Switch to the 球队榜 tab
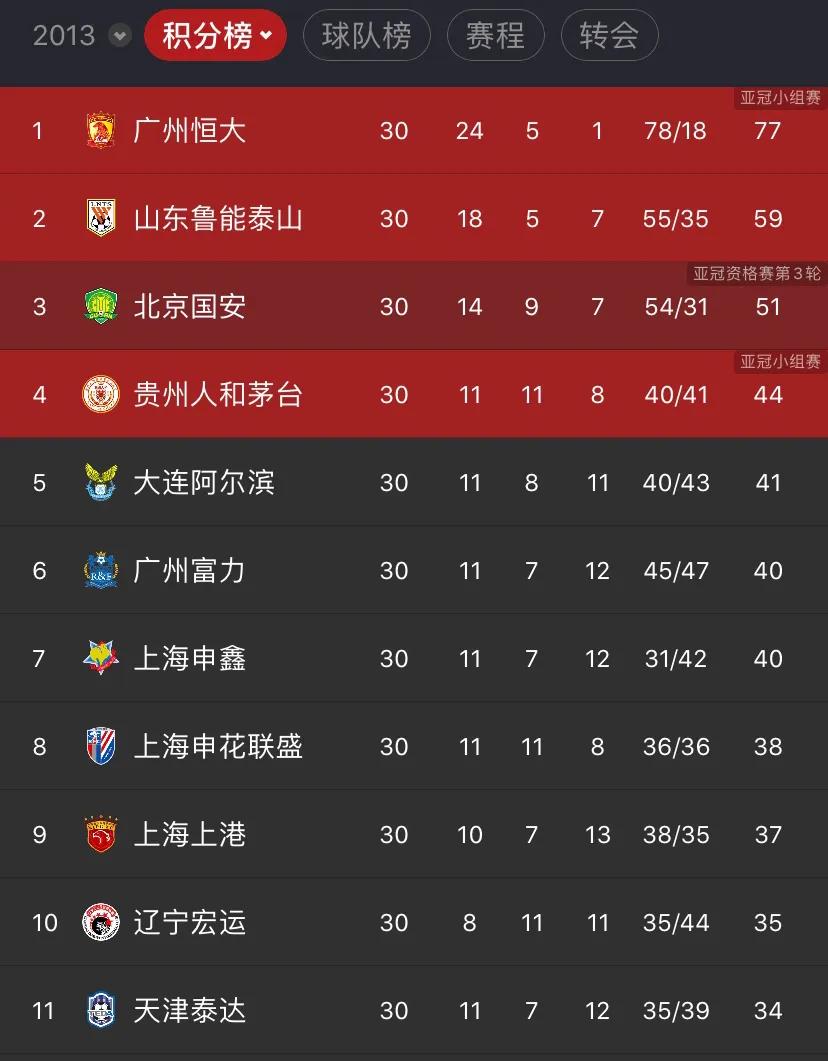 pos(366,36)
